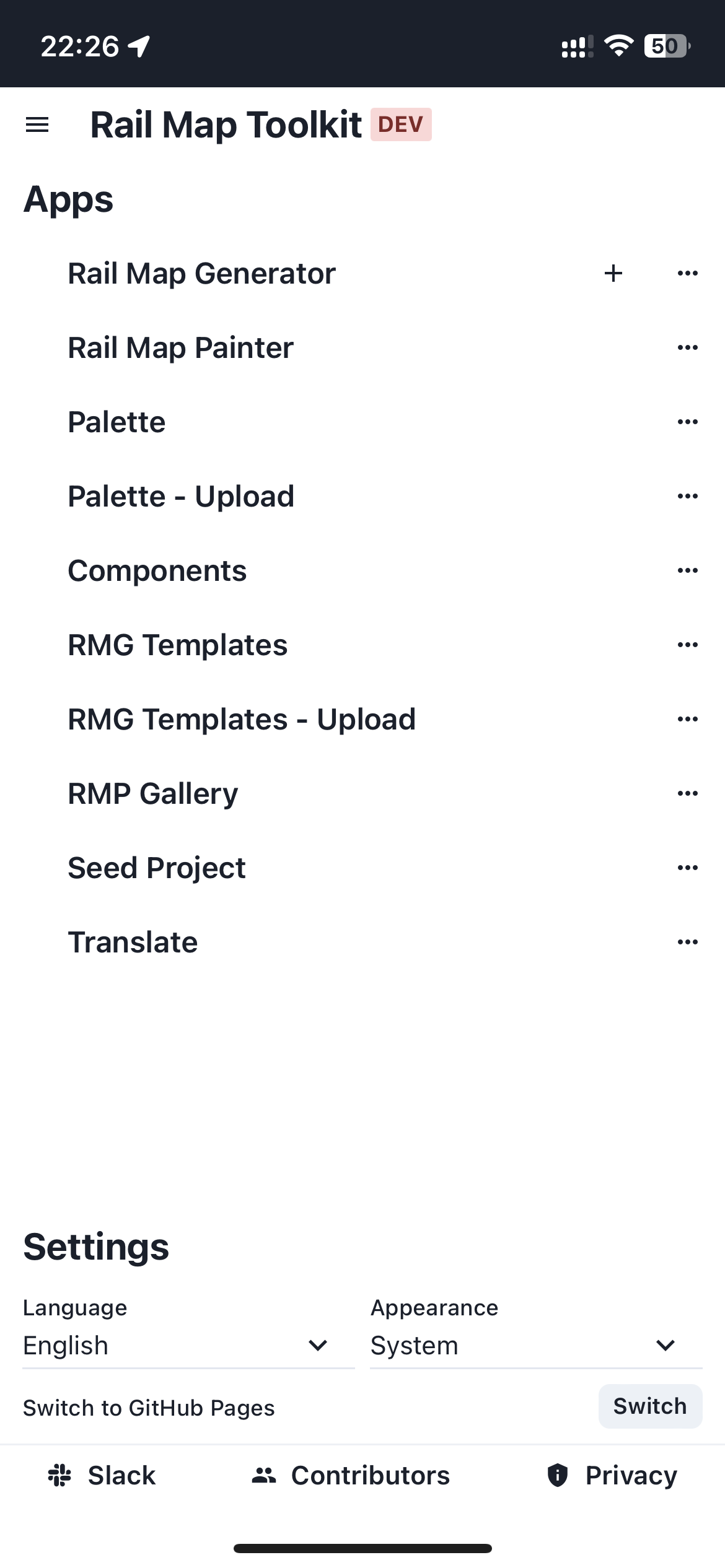The width and height of the screenshot is (725, 1568).
Task: Open the hamburger navigation menu
Action: click(37, 124)
